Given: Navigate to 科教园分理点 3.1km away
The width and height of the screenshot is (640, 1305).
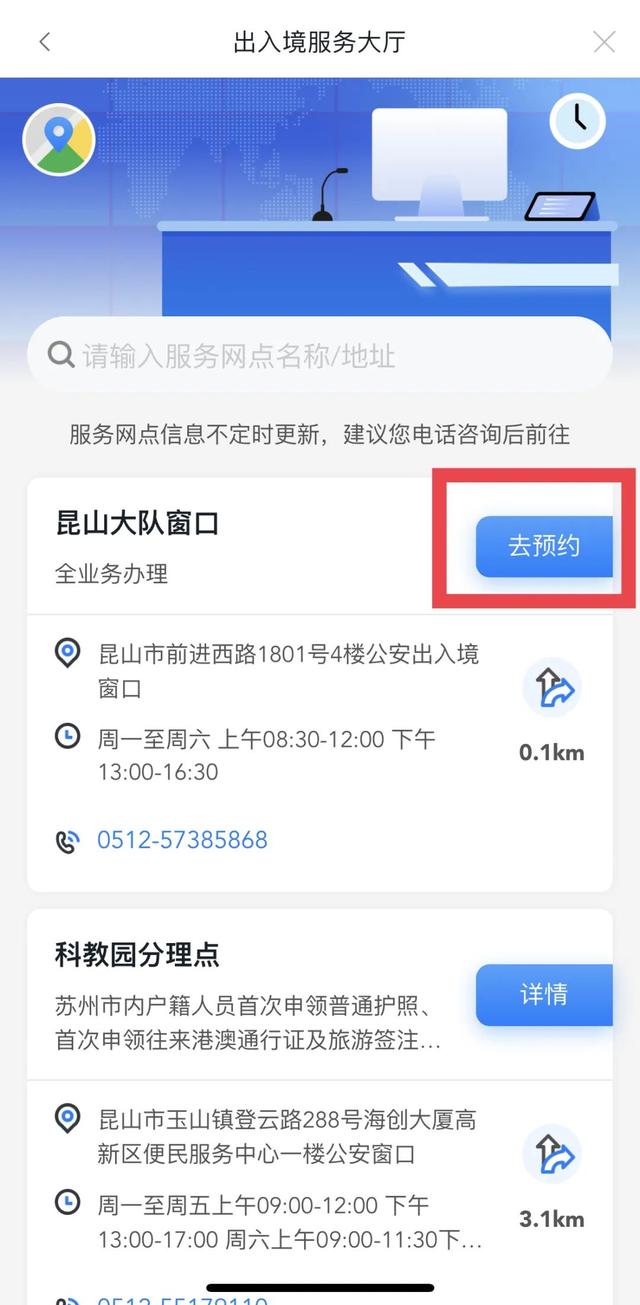Looking at the screenshot, I should coord(551,1157).
